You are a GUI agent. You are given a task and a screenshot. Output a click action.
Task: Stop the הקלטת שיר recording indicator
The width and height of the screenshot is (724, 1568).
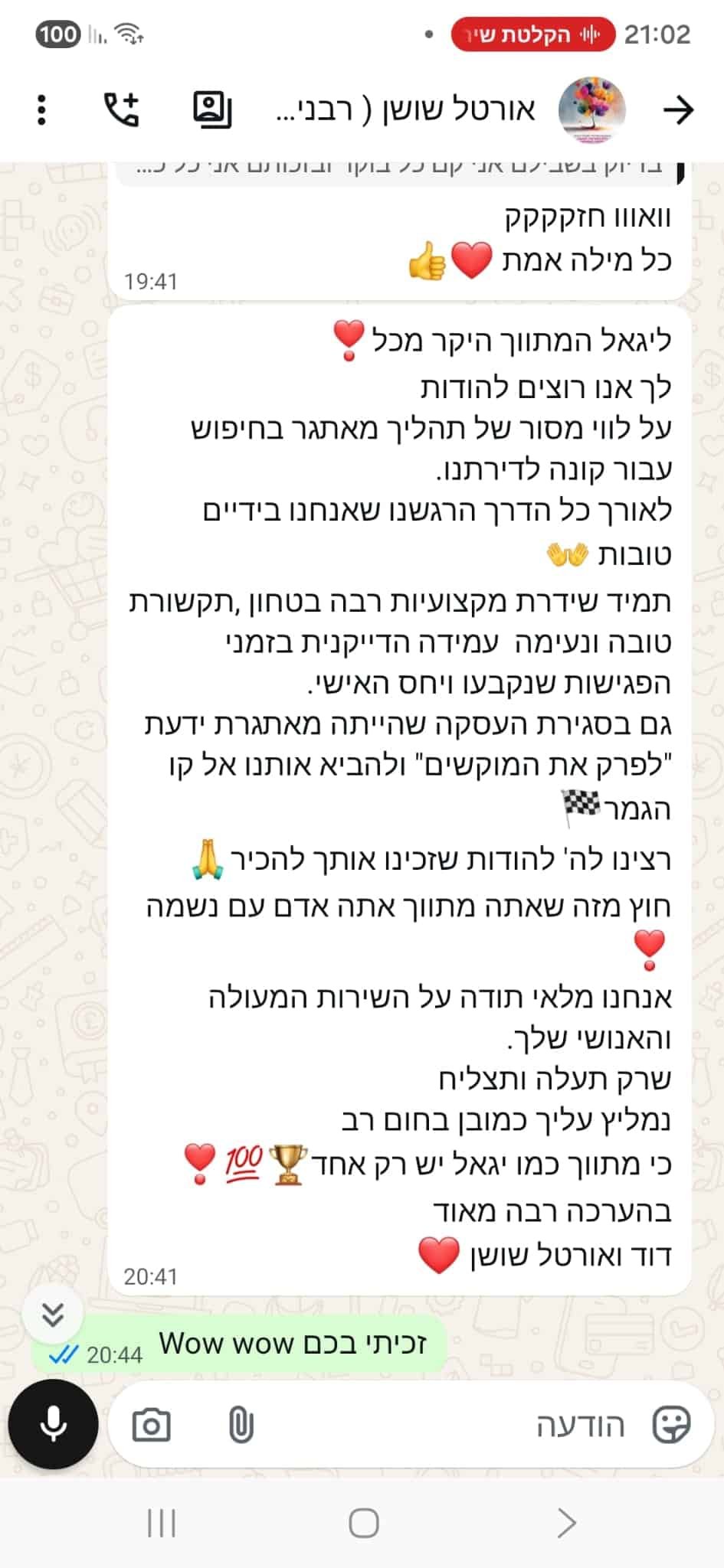[533, 34]
